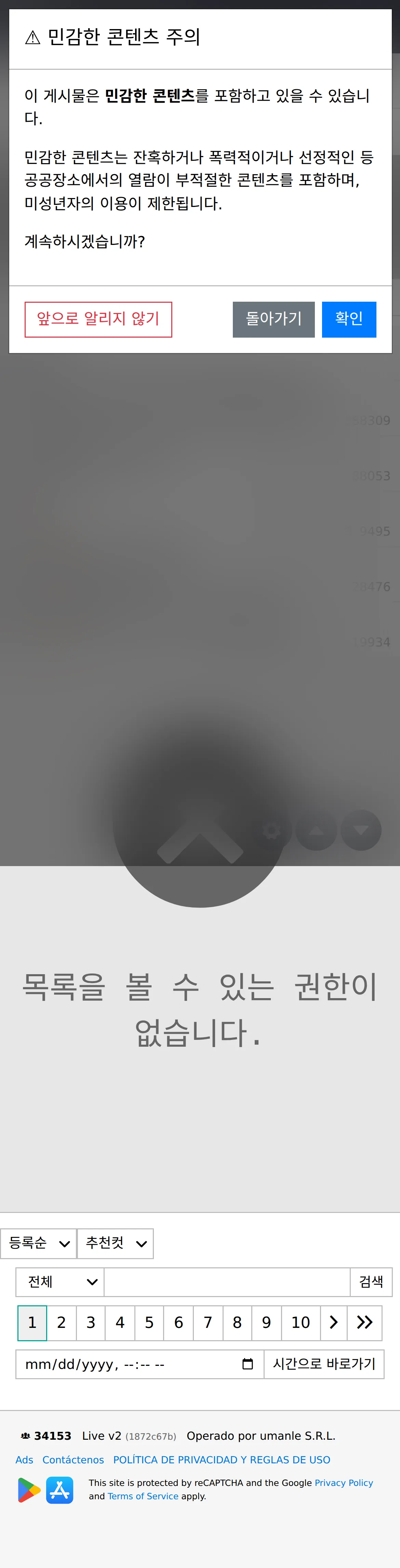
Task: Tap the 검색 search button
Action: [x=371, y=1282]
